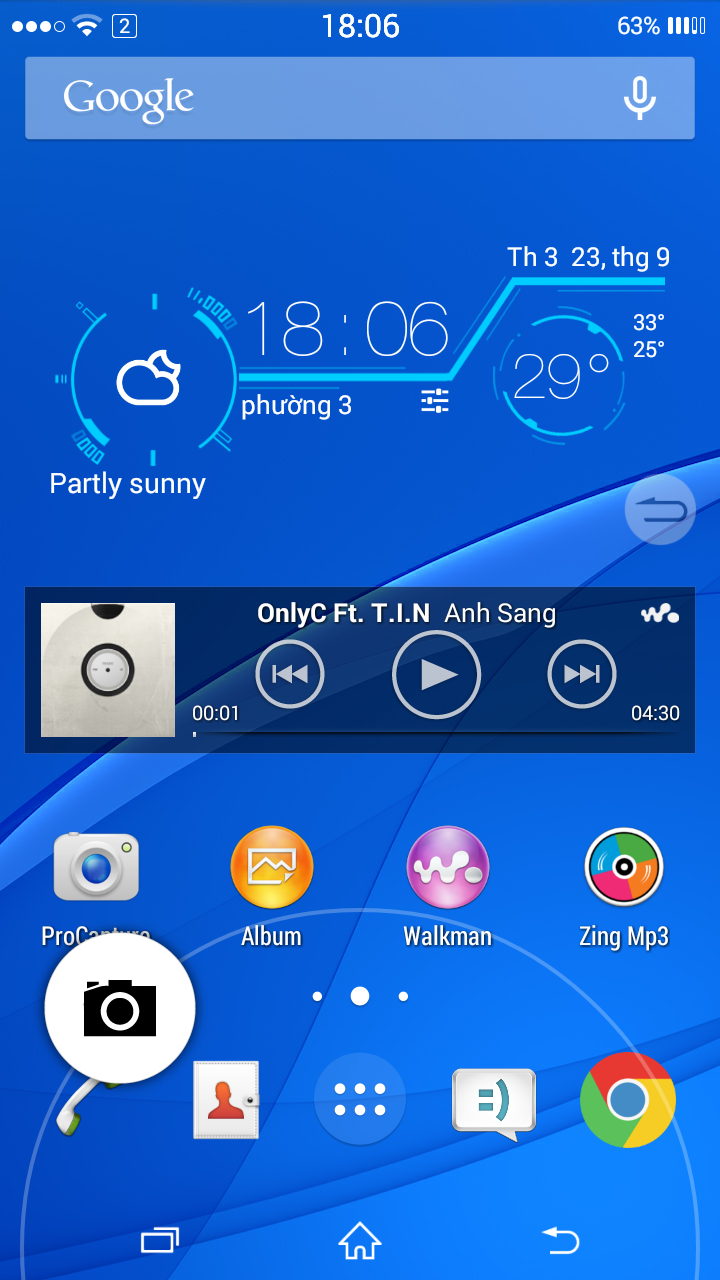Tap the floating camera shortcut button
Screen dimensions: 720x1280
120,1008
